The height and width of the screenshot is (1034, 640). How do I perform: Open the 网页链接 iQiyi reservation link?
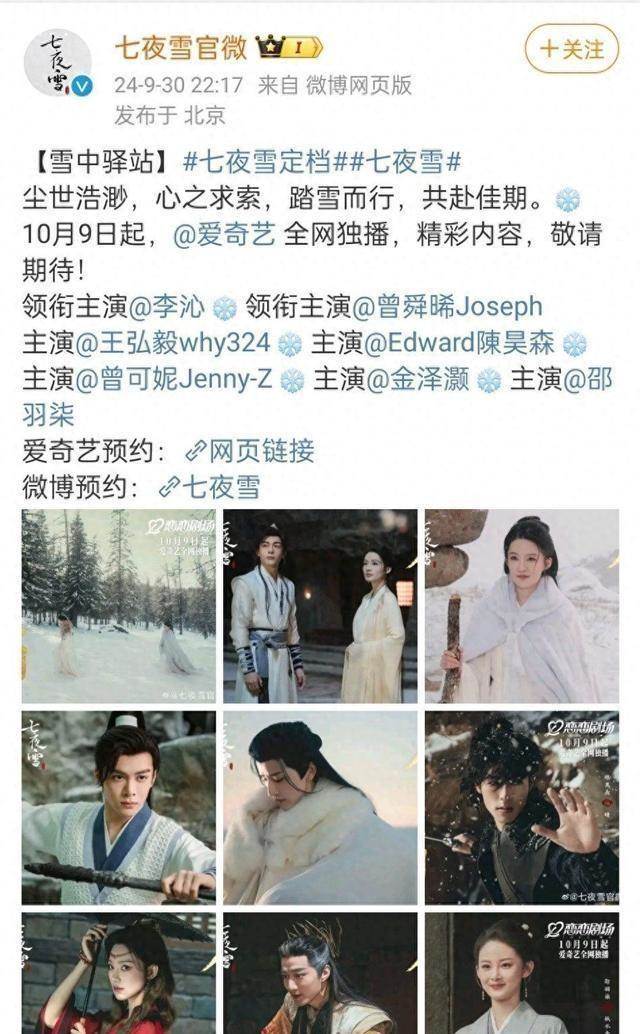[250, 451]
